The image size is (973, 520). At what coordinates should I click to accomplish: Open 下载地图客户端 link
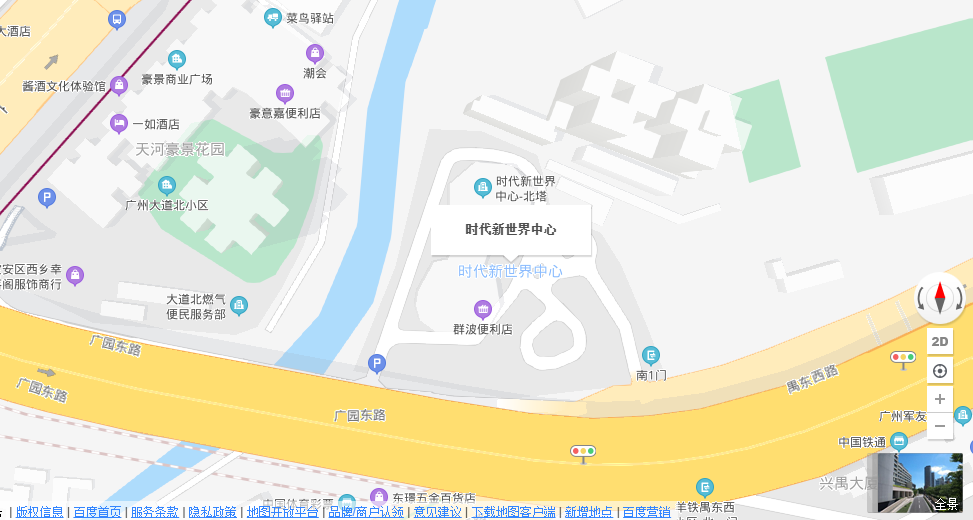[513, 512]
